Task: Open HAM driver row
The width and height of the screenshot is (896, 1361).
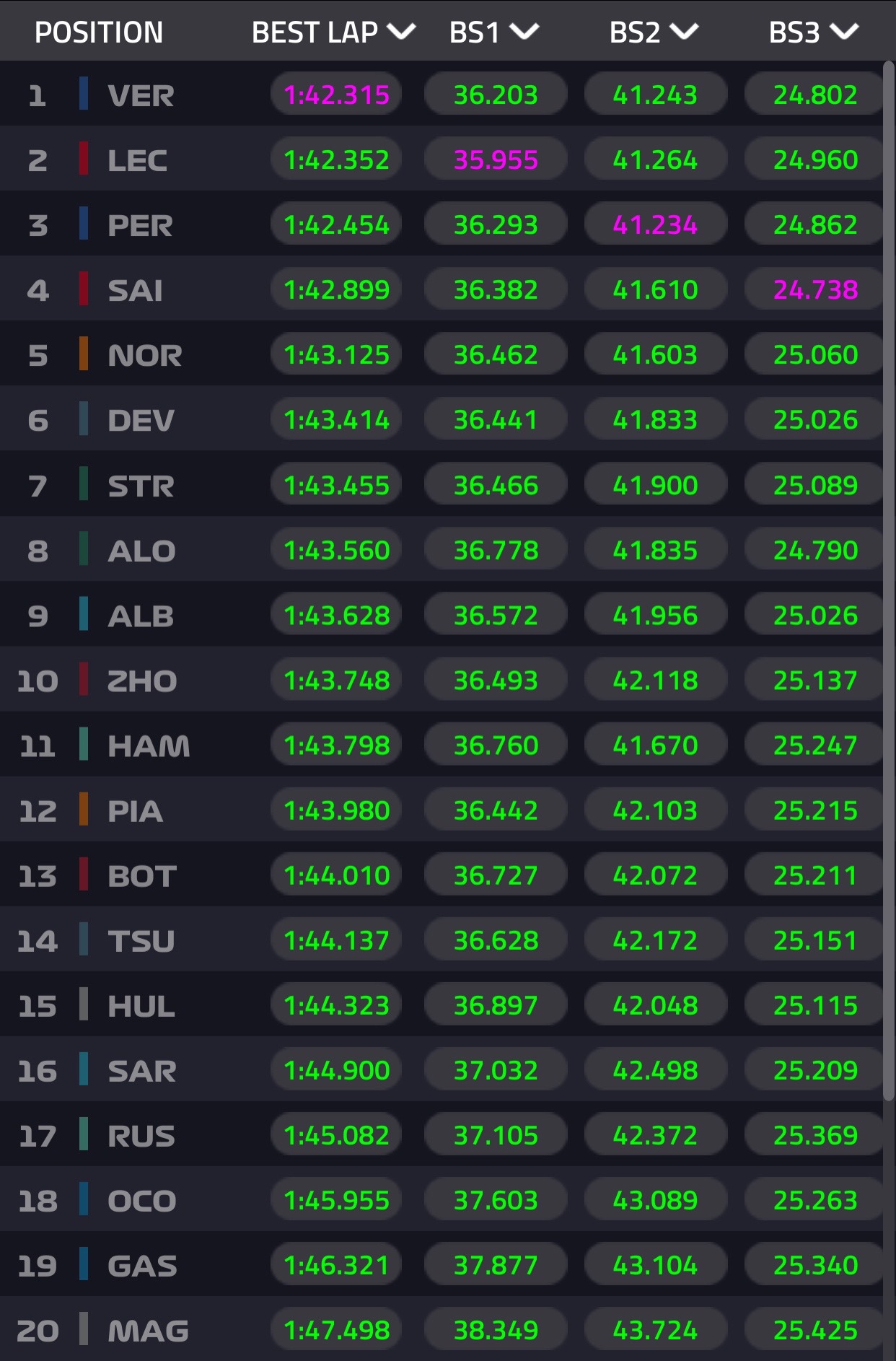Action: (148, 745)
